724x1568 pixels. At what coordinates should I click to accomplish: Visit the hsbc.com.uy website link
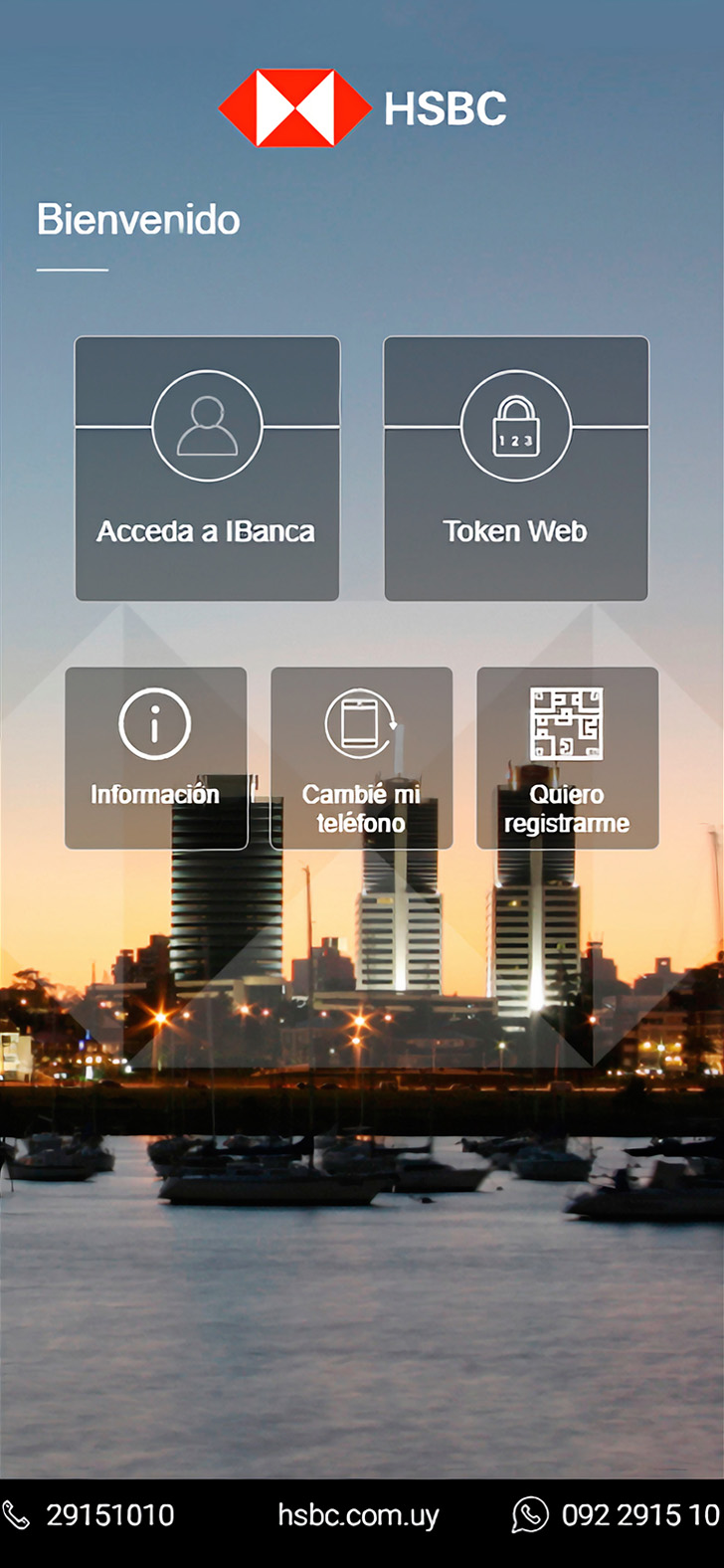coord(358,1515)
